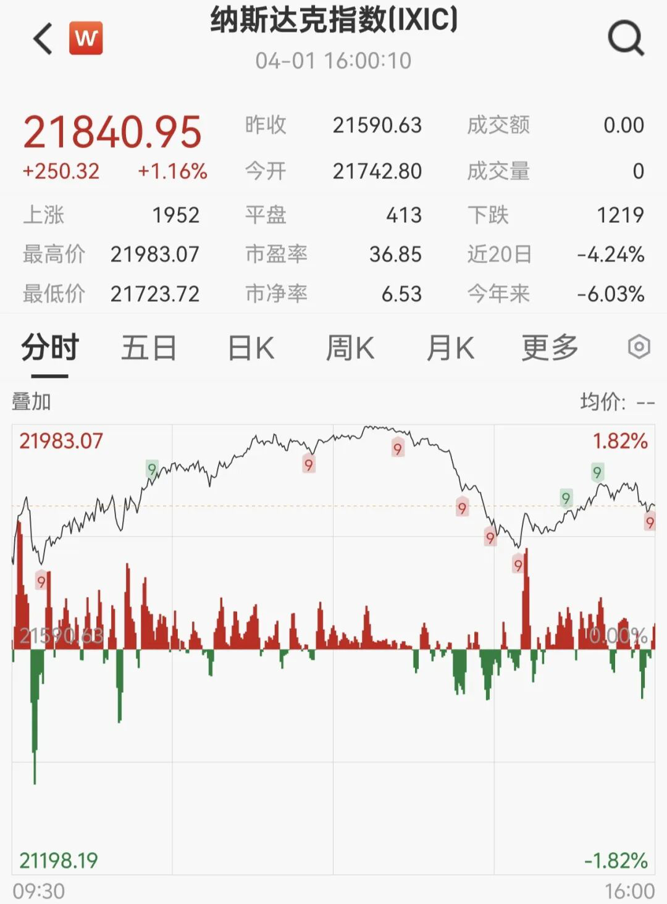The height and width of the screenshot is (904, 667).
Task: Switch to the 分时 chart tab
Action: pos(50,348)
